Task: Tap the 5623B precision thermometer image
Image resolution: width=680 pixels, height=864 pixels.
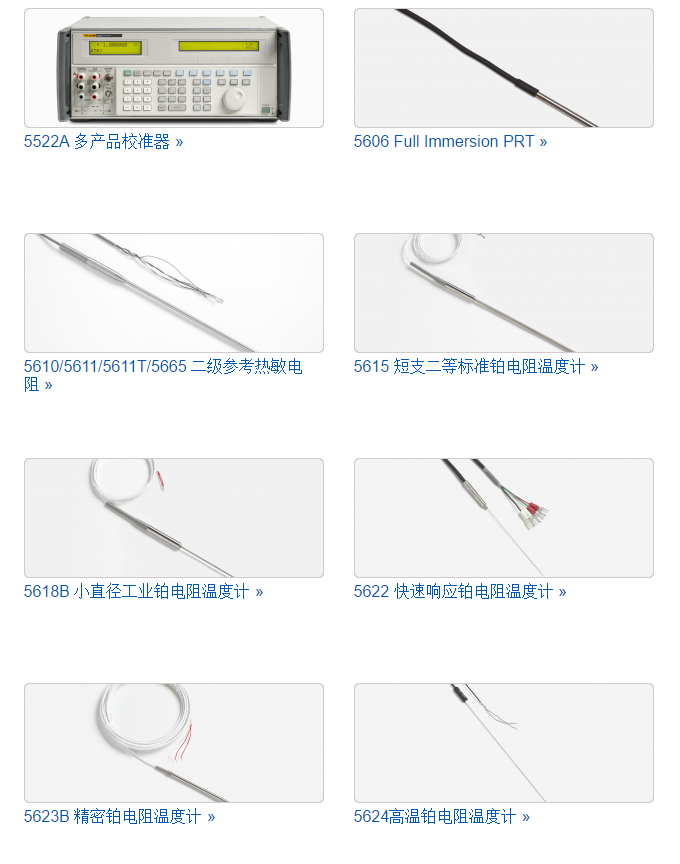Action: (x=174, y=743)
